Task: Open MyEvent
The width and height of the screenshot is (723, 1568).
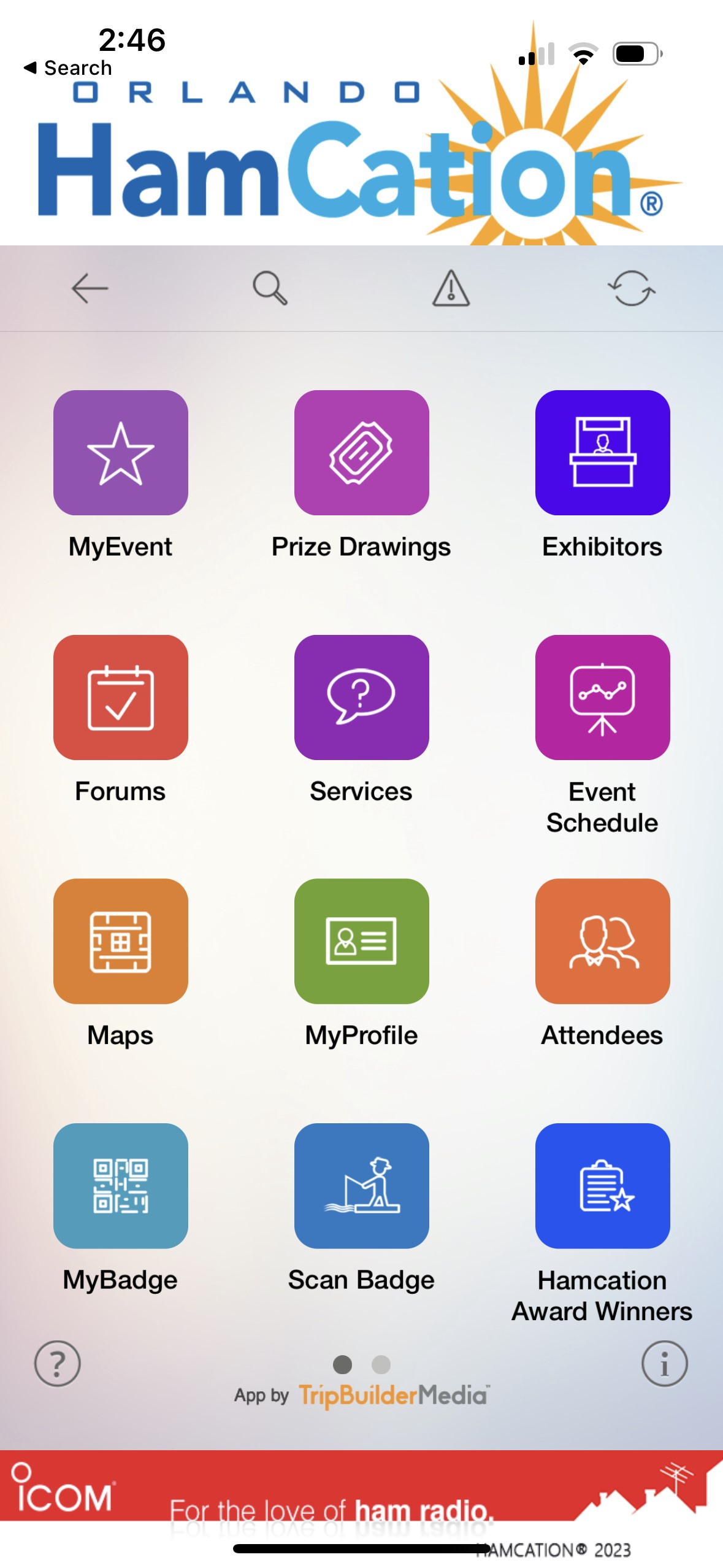Action: [121, 453]
